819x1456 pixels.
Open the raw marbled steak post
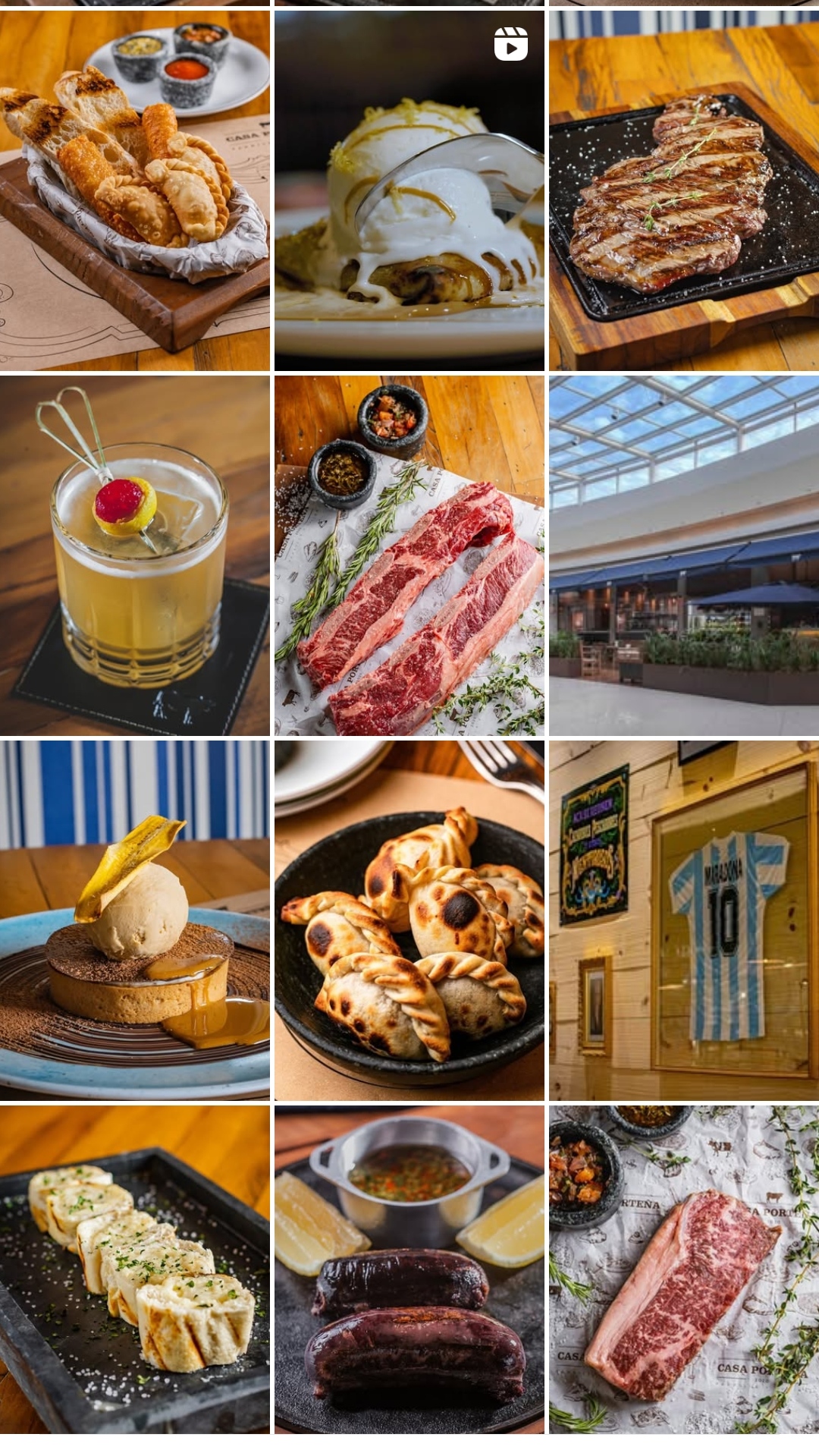[684, 1269]
